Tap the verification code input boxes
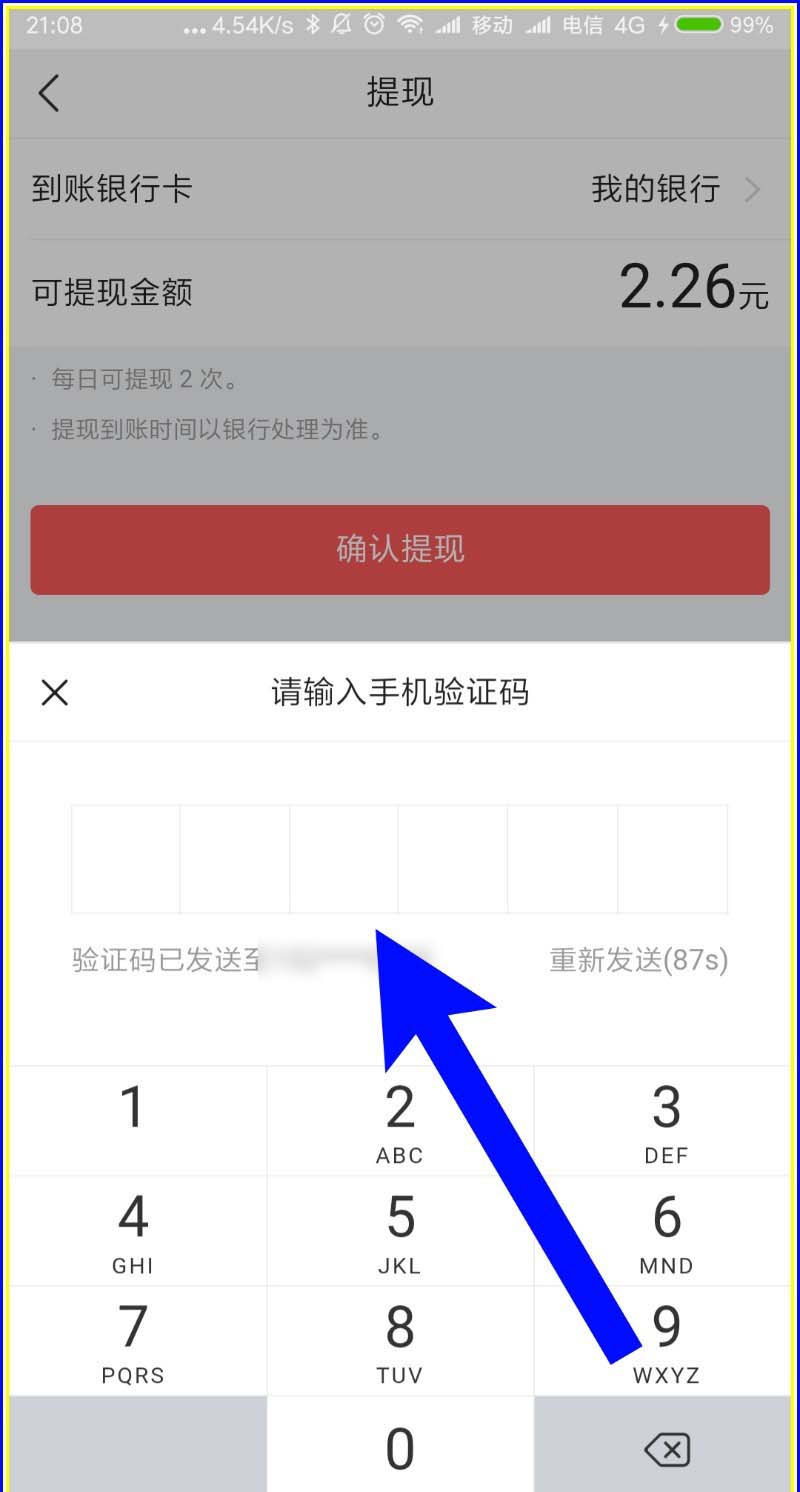The image size is (800, 1492). [x=399, y=859]
